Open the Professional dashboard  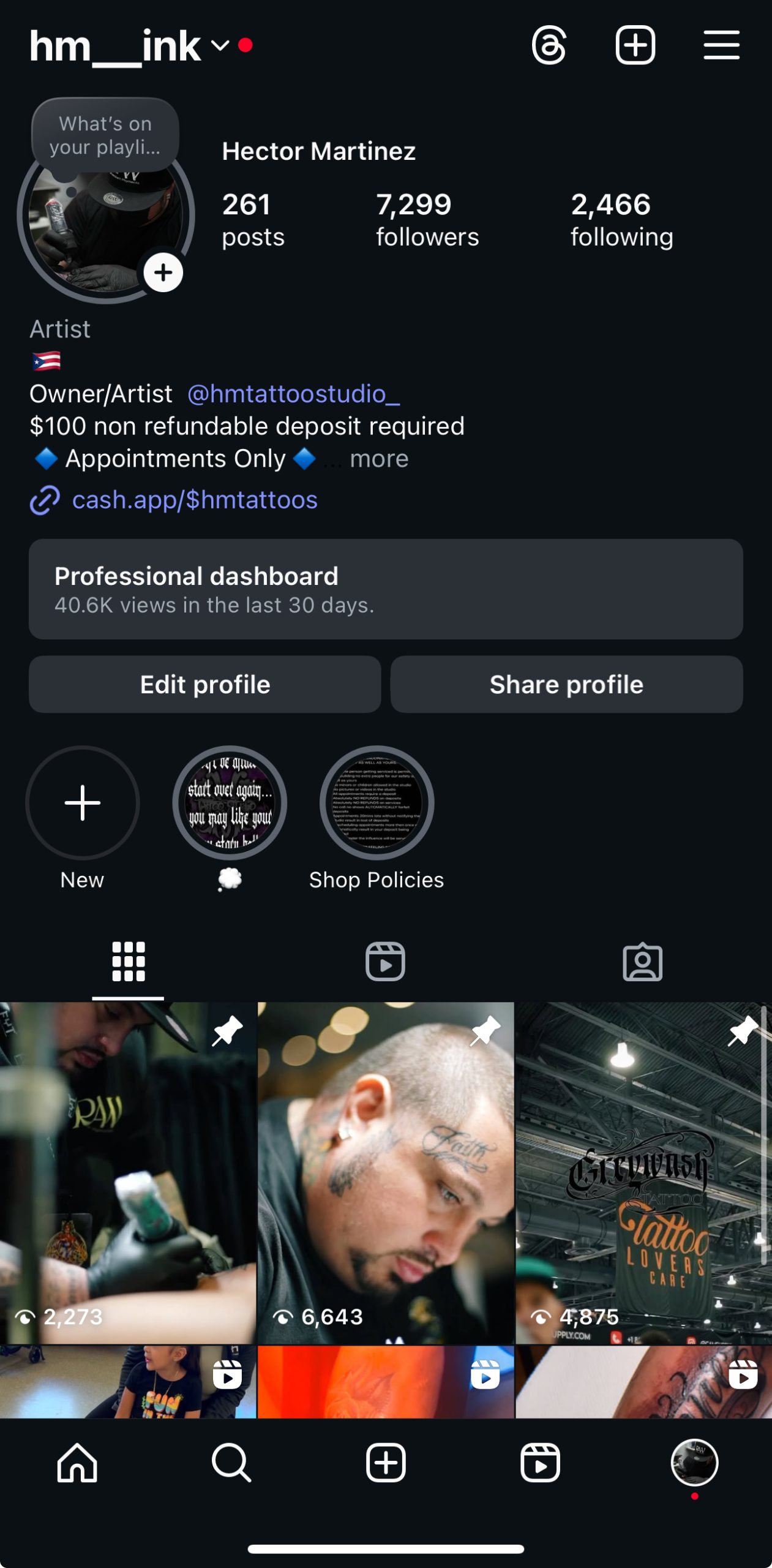pyautogui.click(x=386, y=589)
